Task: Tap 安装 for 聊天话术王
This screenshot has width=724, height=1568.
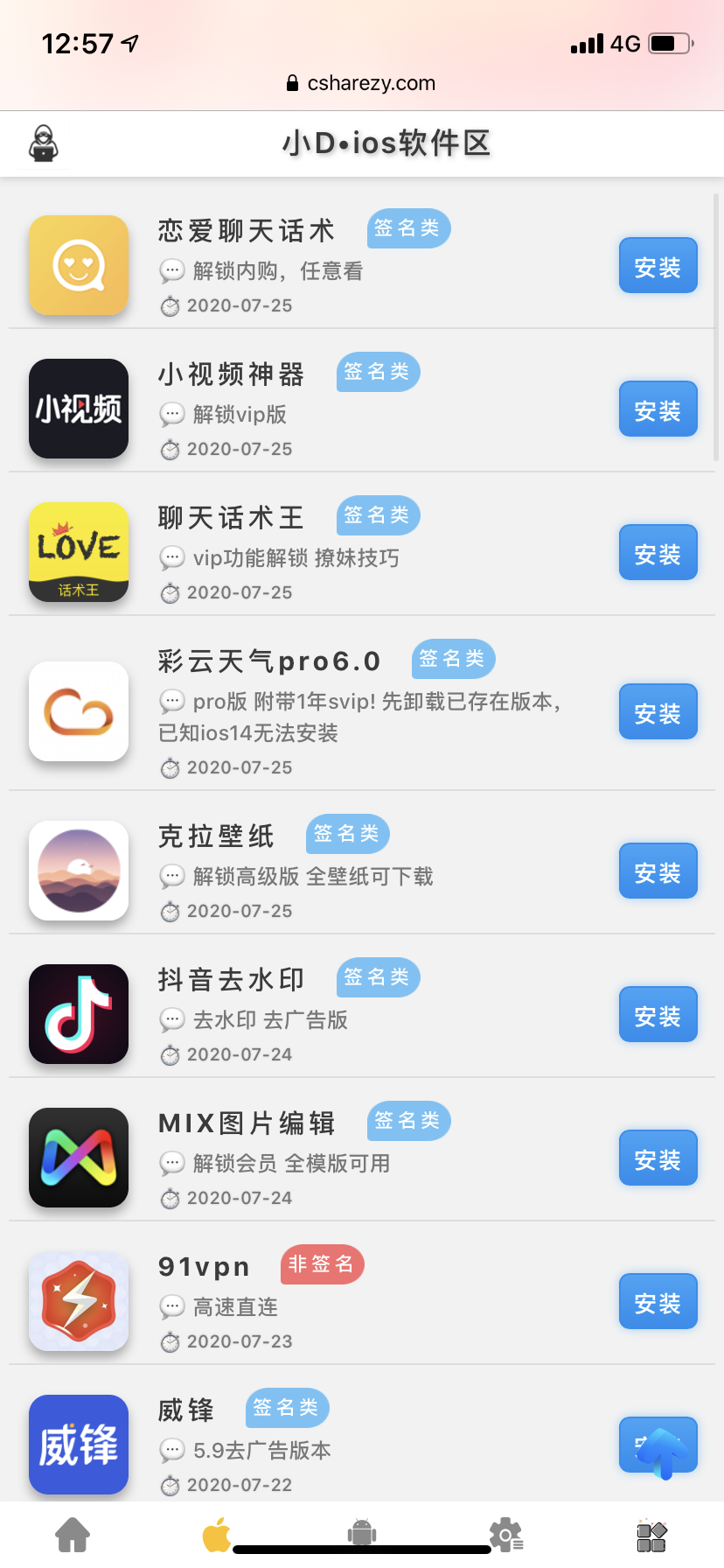Action: [658, 553]
